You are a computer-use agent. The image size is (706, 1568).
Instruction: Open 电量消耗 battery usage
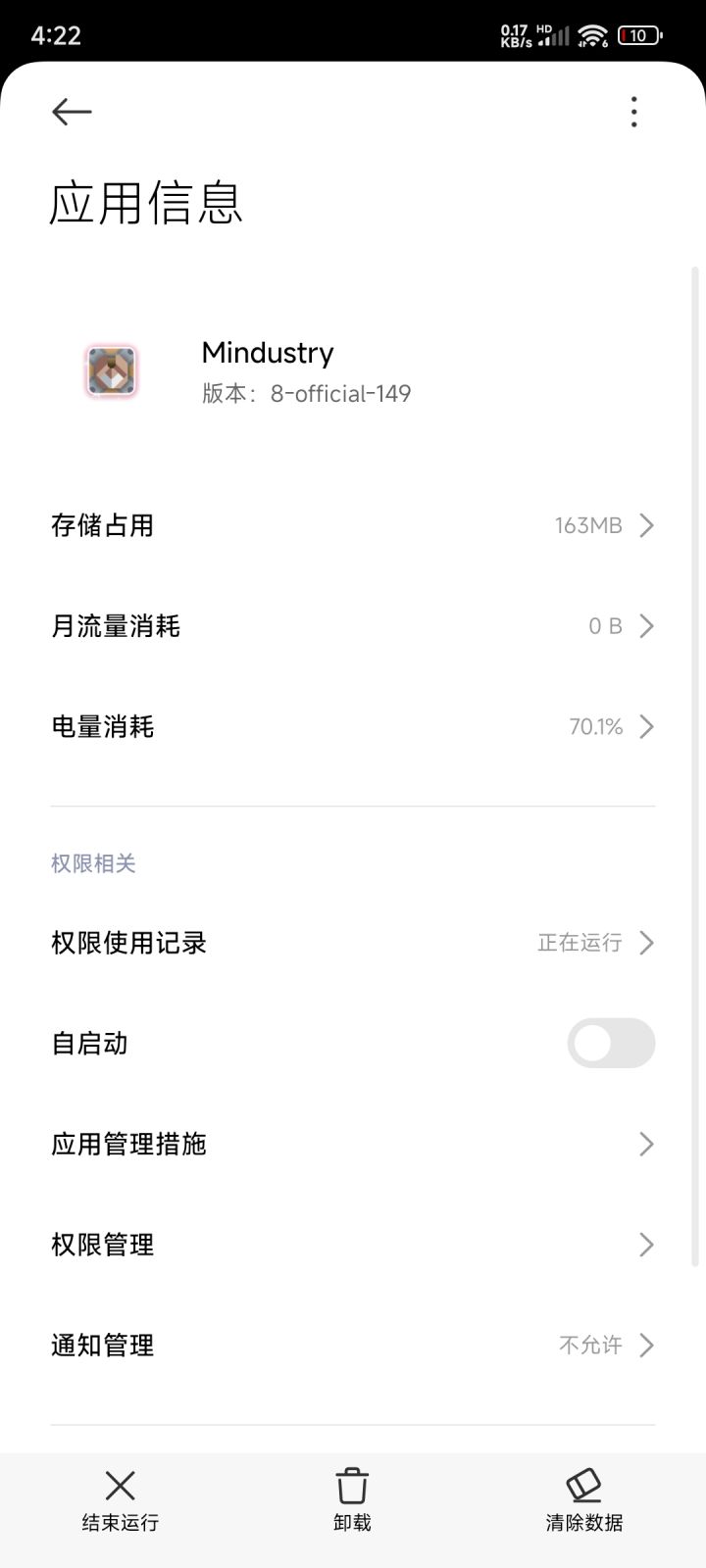point(352,726)
